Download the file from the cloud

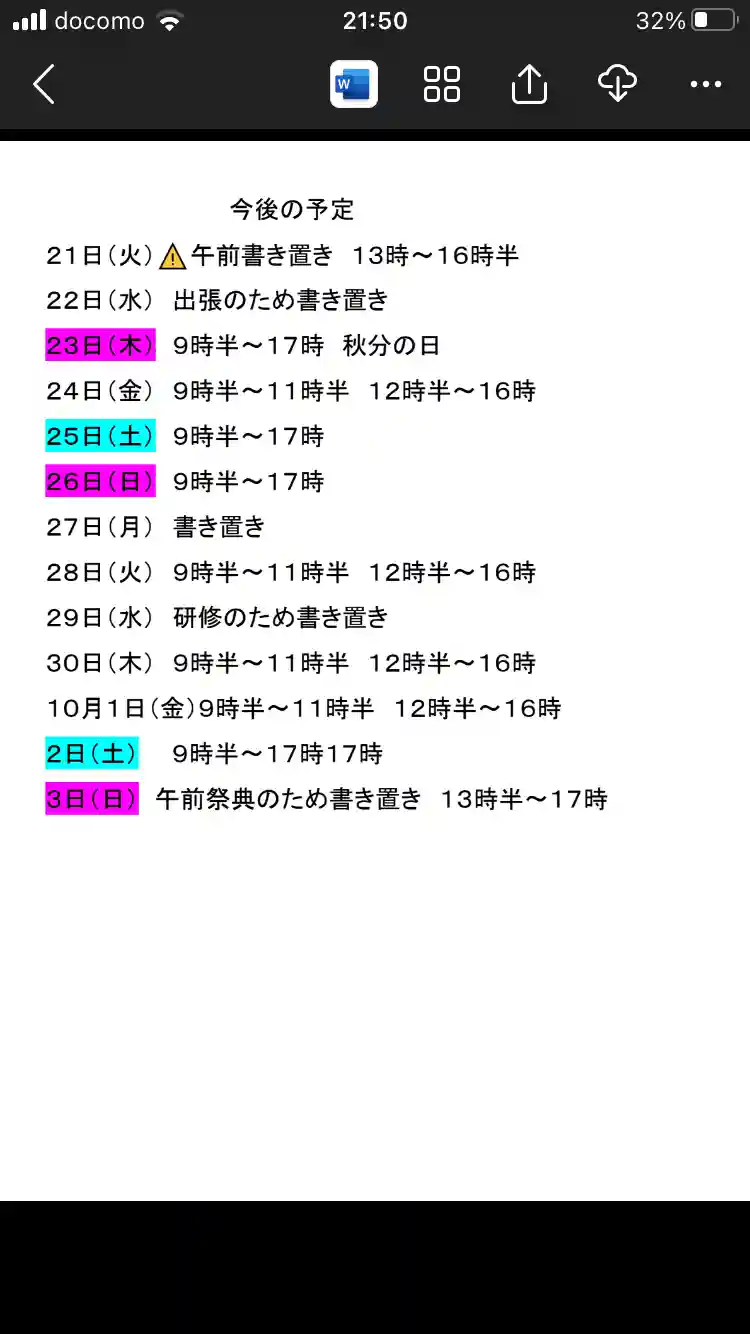617,85
